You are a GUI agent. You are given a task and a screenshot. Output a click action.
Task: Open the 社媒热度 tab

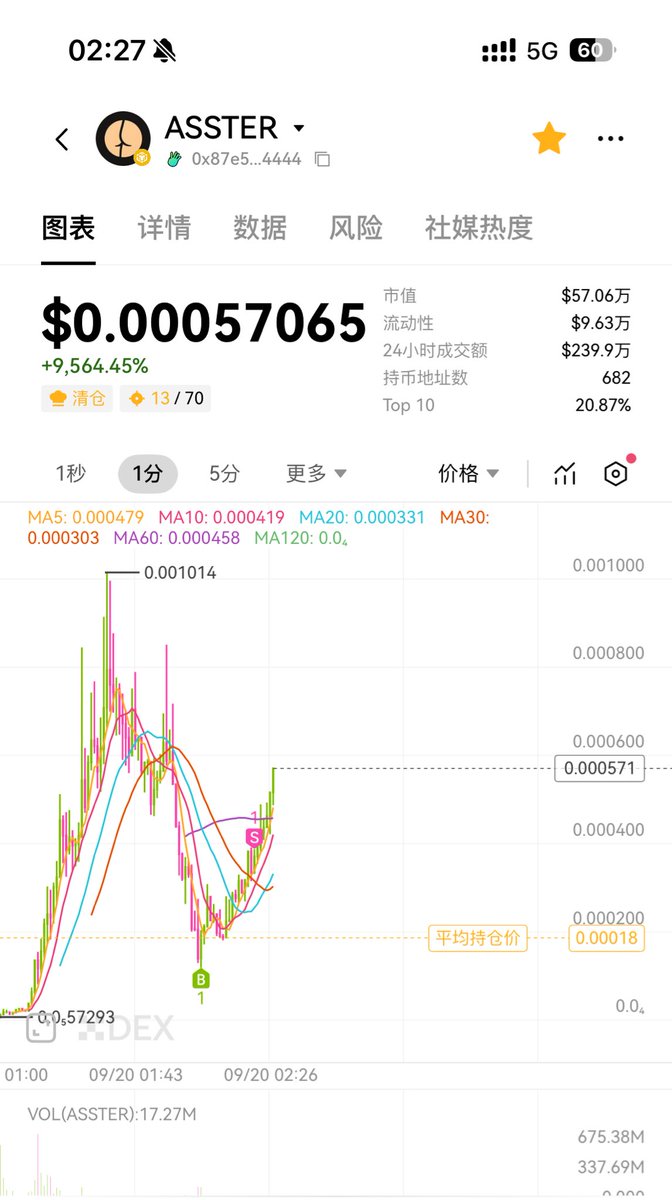(479, 228)
